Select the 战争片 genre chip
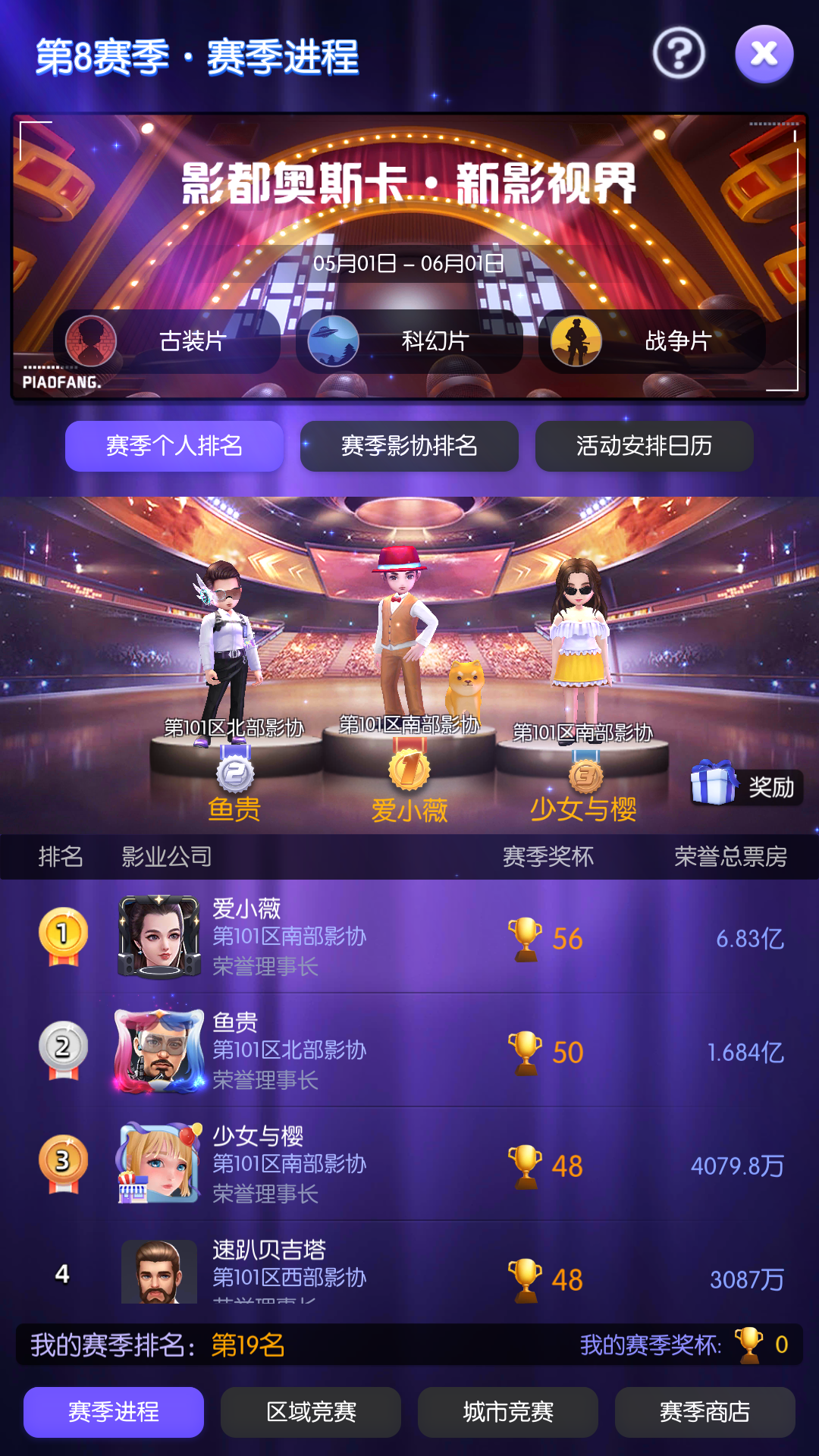The height and width of the screenshot is (1456, 819). [x=652, y=341]
